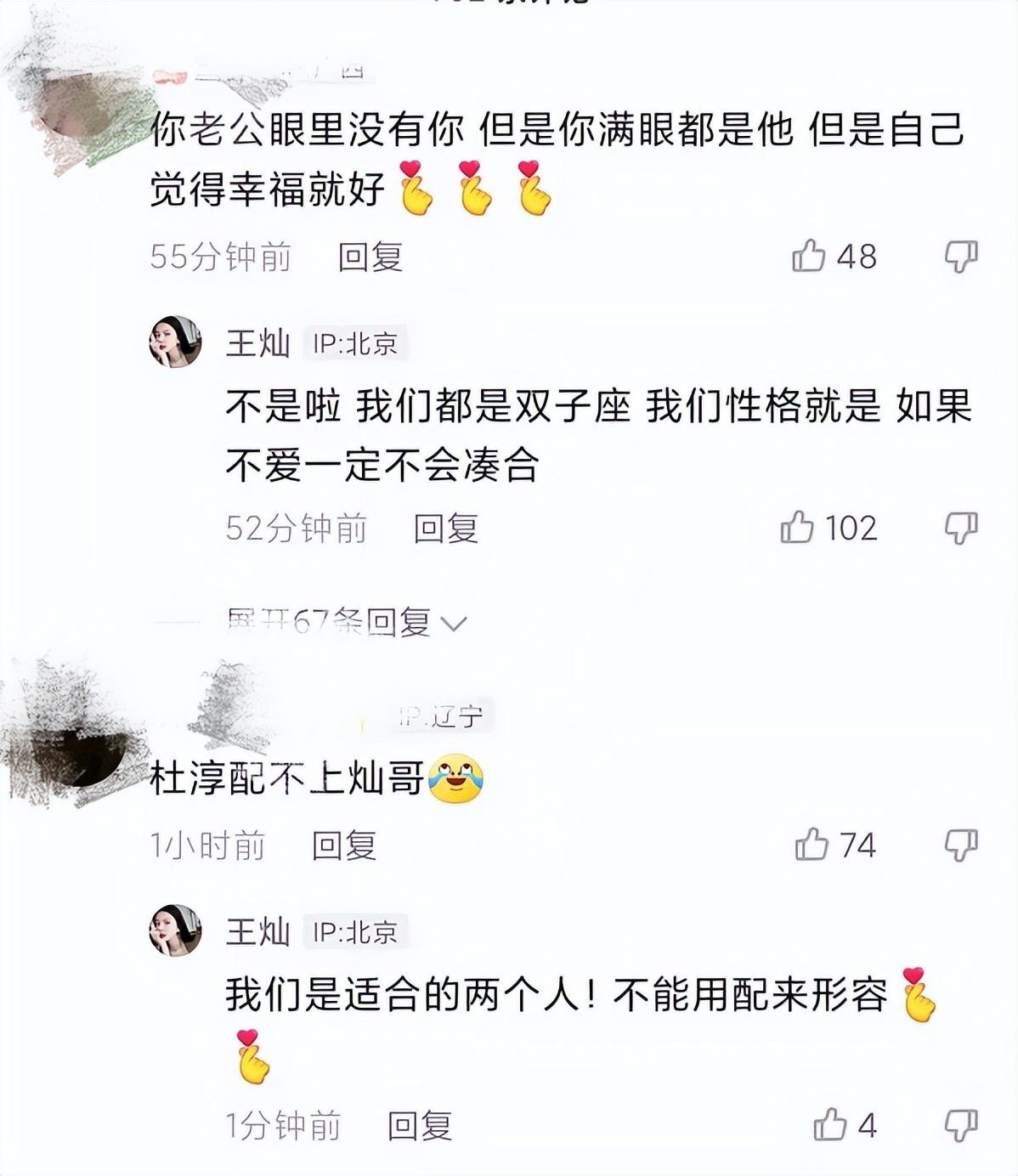Open 王灿's avatar on the 双子座 reply
1018x1176 pixels.
[175, 342]
